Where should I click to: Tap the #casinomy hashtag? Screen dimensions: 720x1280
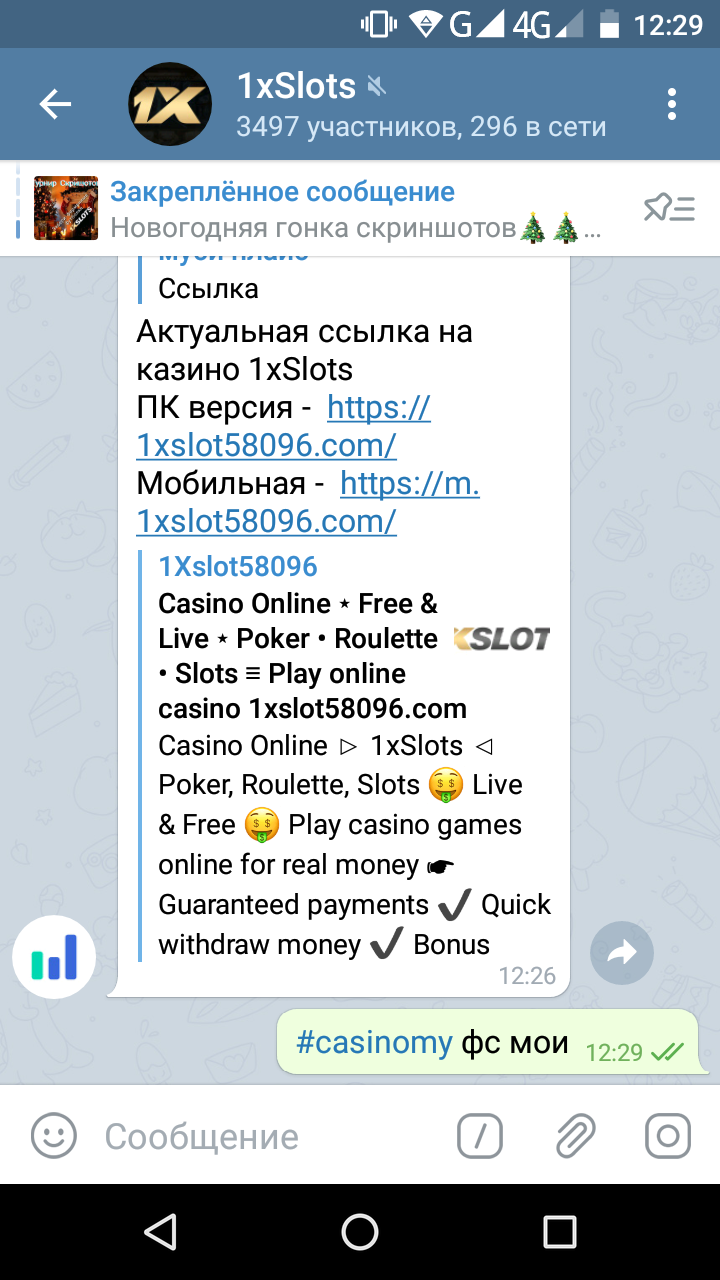point(374,1043)
